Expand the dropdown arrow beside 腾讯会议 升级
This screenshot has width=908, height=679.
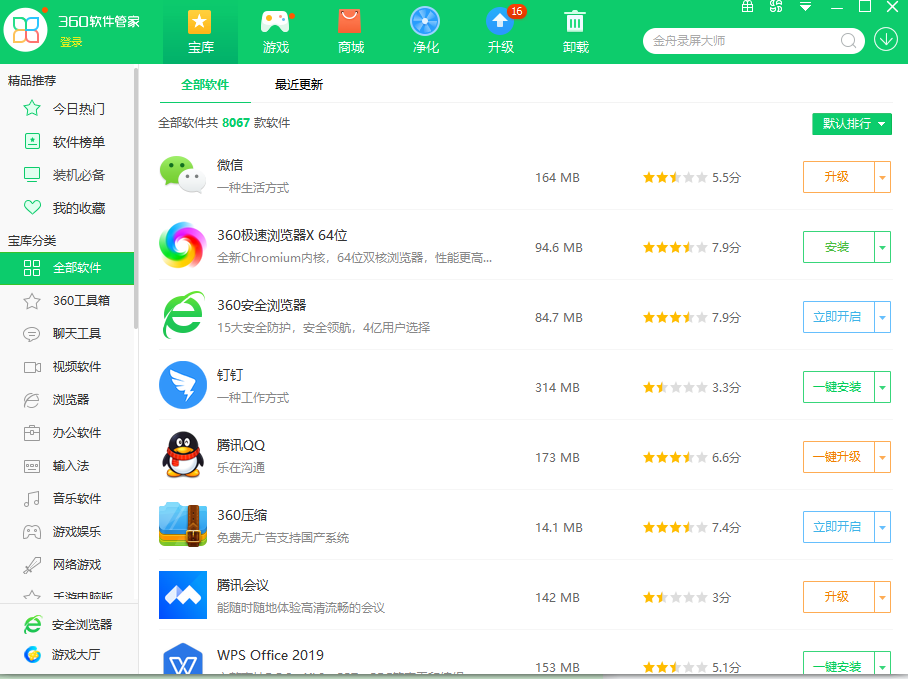point(882,597)
